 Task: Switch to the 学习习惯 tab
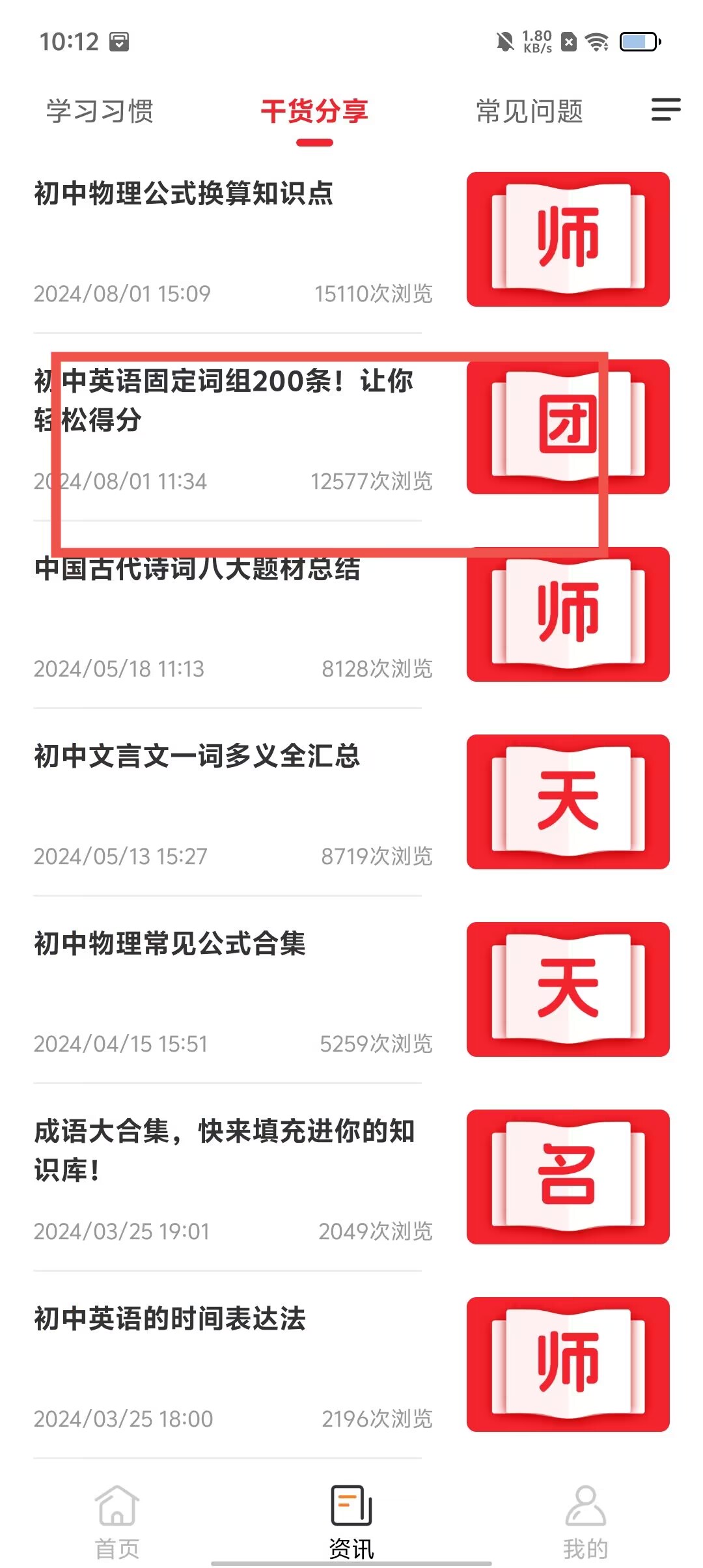[100, 111]
